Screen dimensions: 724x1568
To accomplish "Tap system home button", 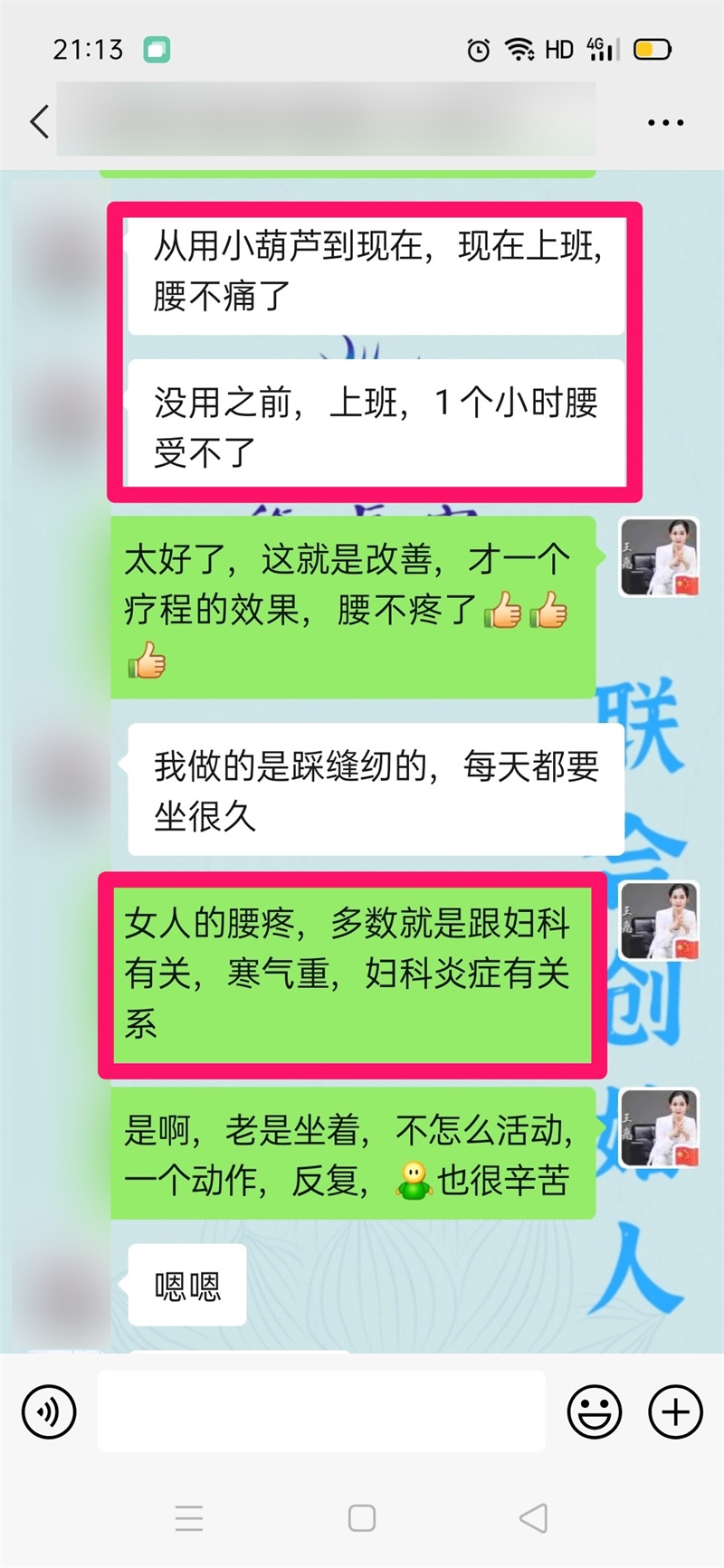I will point(362,1518).
